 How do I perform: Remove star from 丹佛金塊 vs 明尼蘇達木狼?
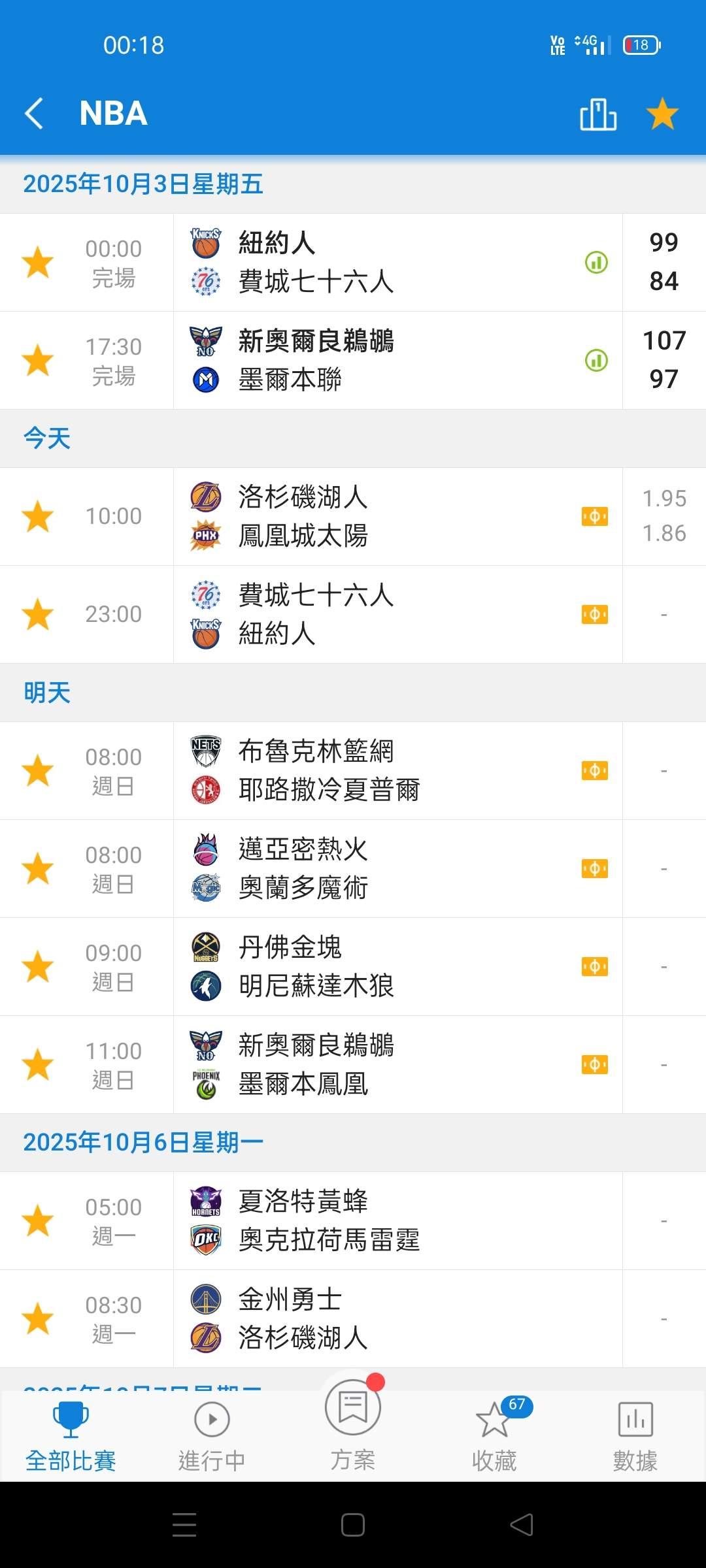pyautogui.click(x=38, y=966)
